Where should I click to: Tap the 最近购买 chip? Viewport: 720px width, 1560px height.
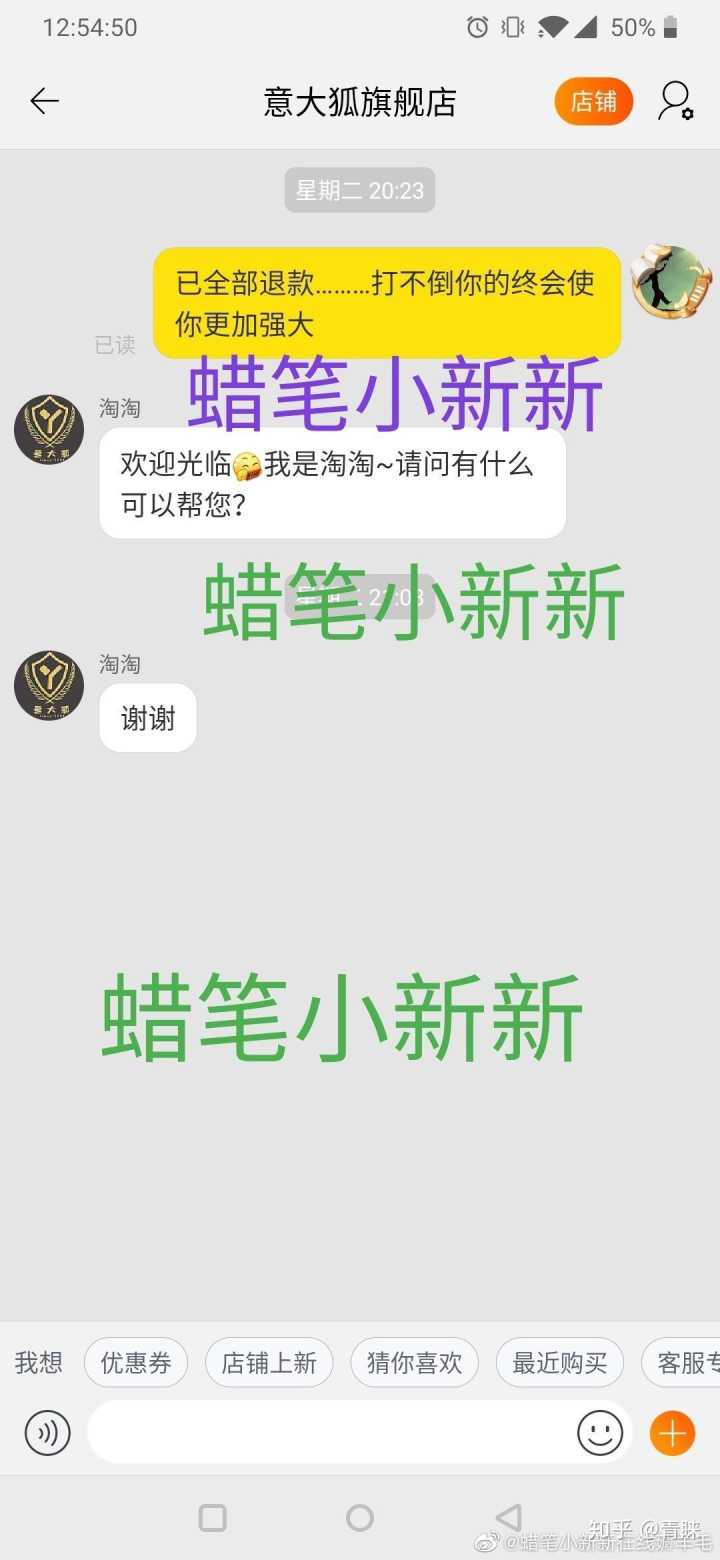(560, 1362)
